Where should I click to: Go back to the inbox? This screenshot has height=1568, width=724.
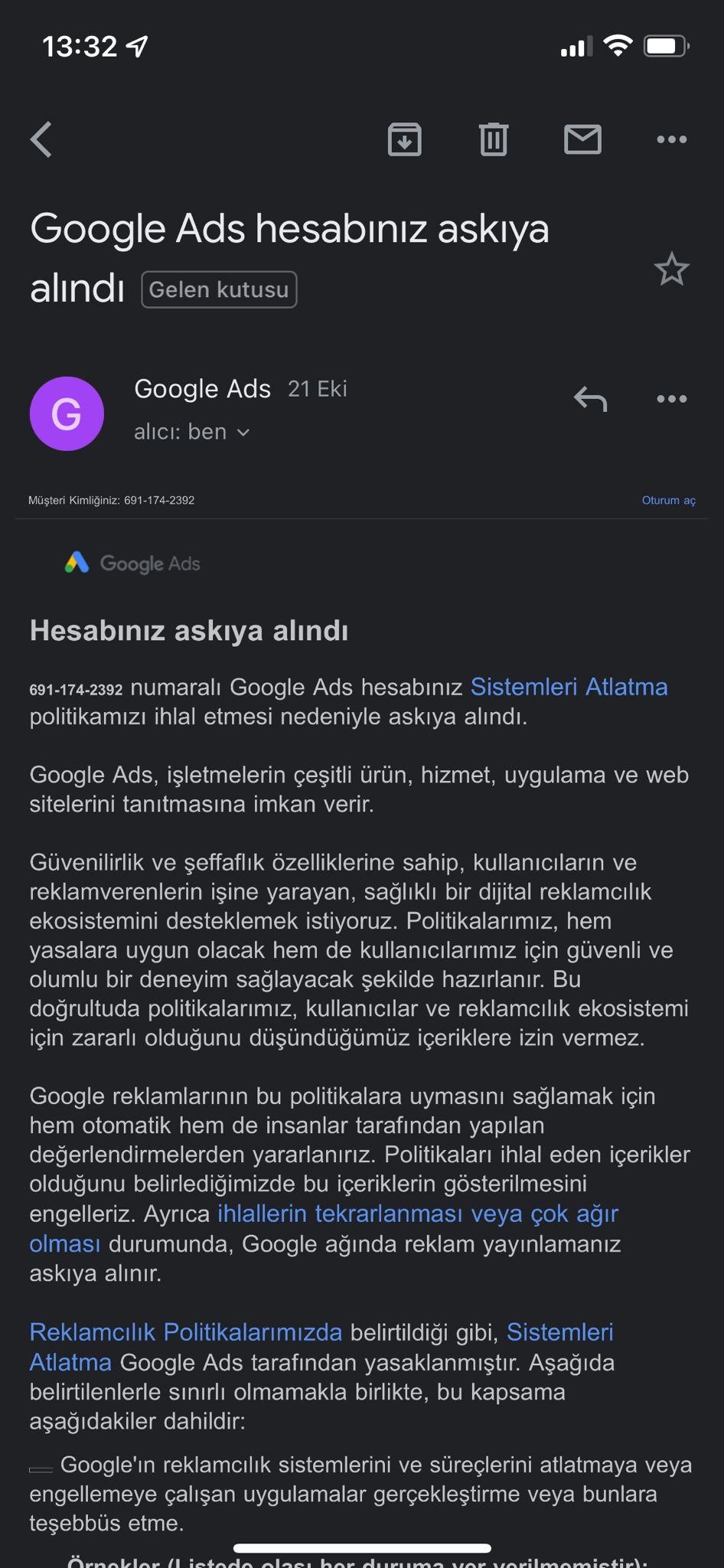41,139
